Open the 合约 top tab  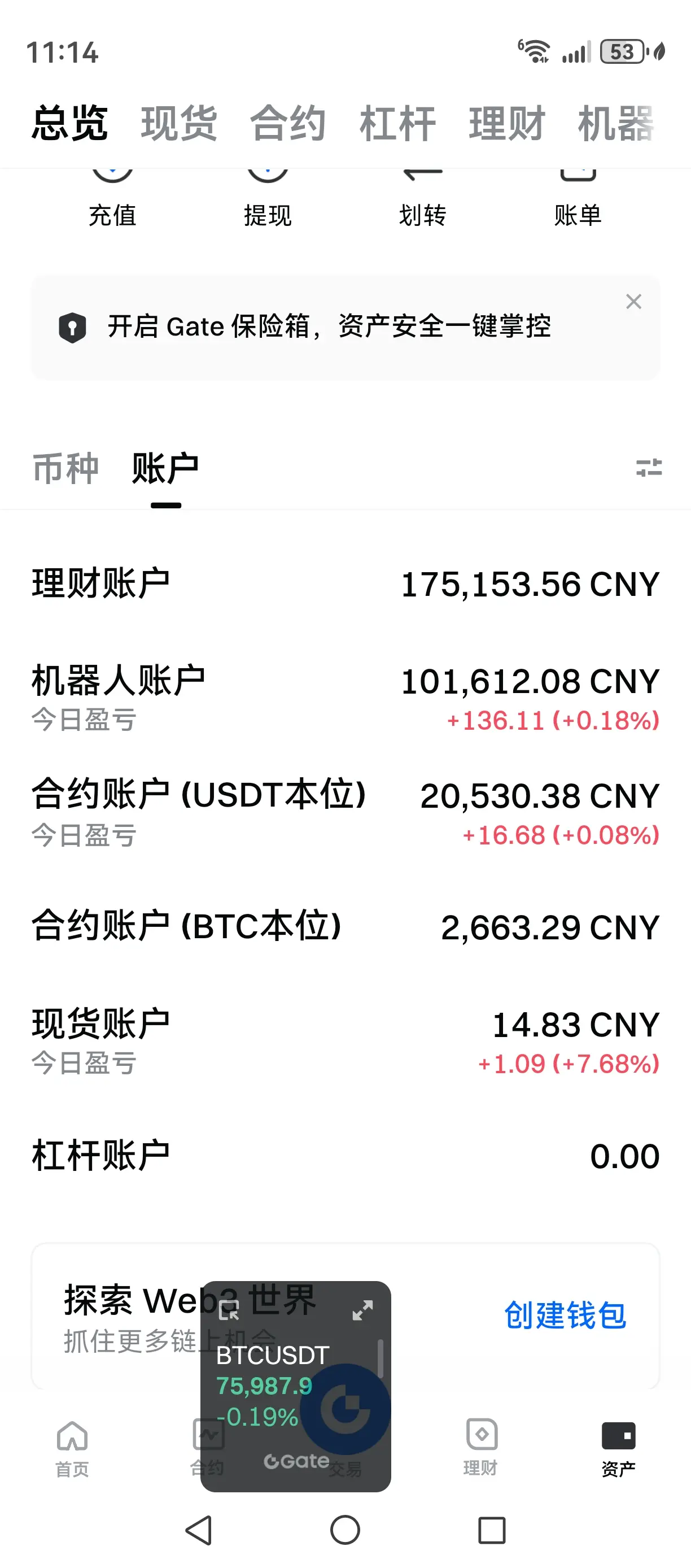pos(288,124)
